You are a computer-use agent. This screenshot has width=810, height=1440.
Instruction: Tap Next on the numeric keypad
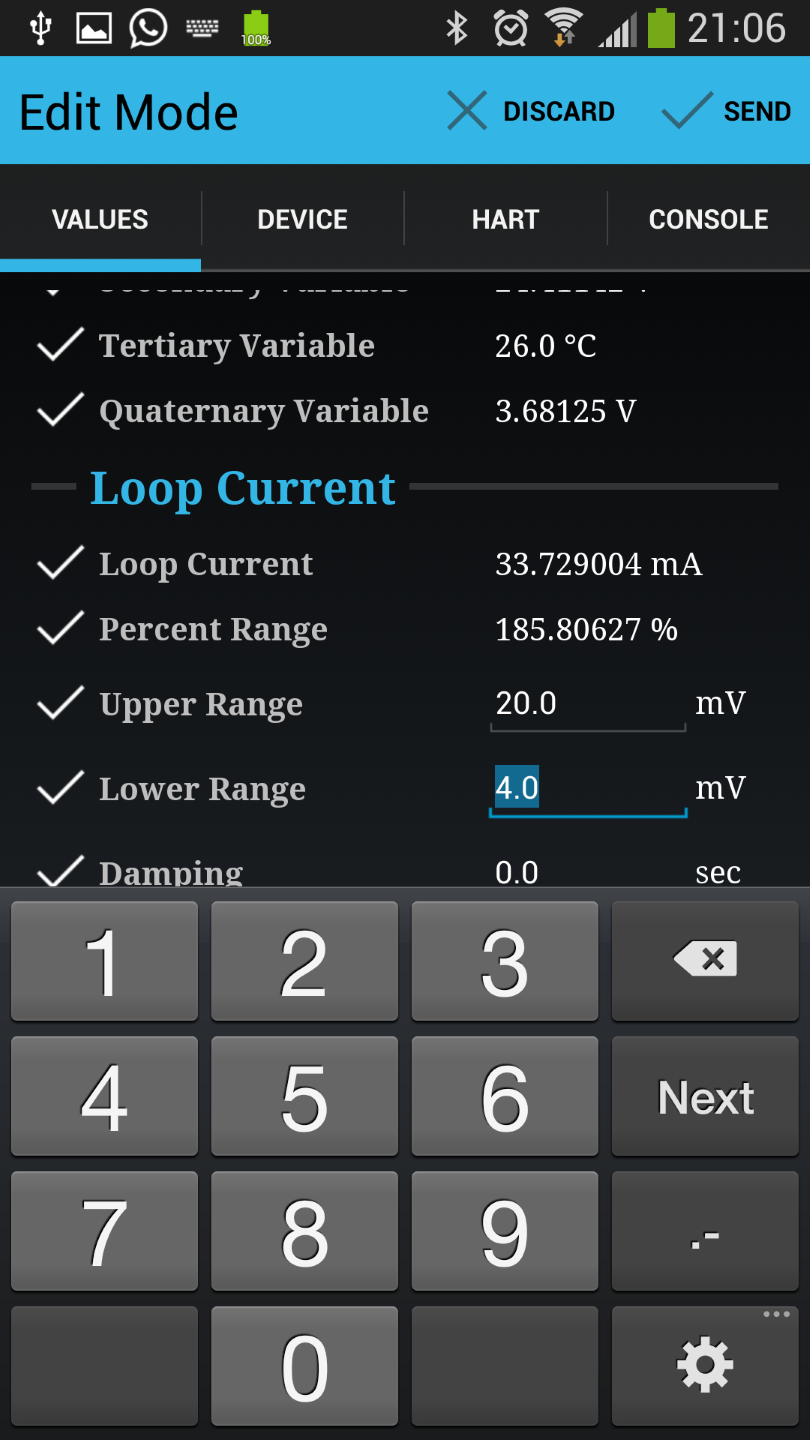[705, 1097]
